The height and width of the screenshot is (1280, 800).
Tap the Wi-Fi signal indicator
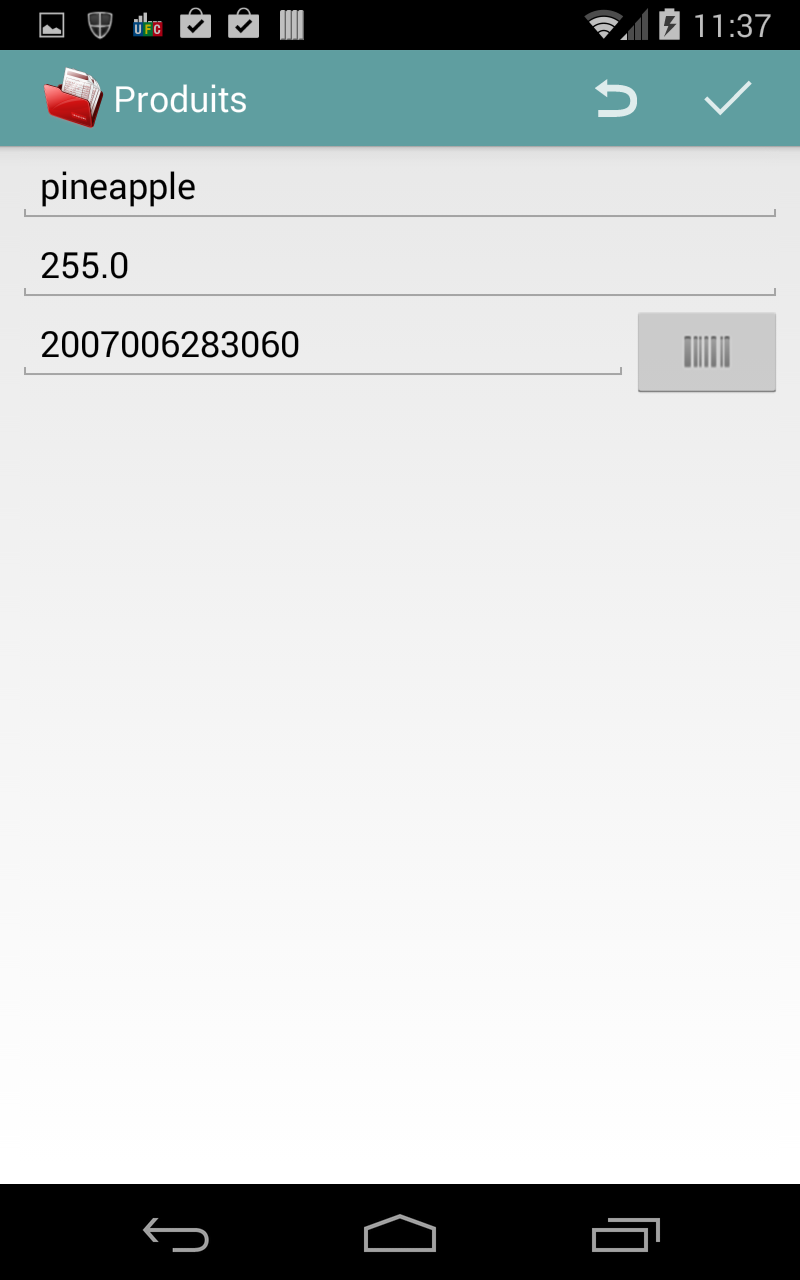pyautogui.click(x=604, y=24)
